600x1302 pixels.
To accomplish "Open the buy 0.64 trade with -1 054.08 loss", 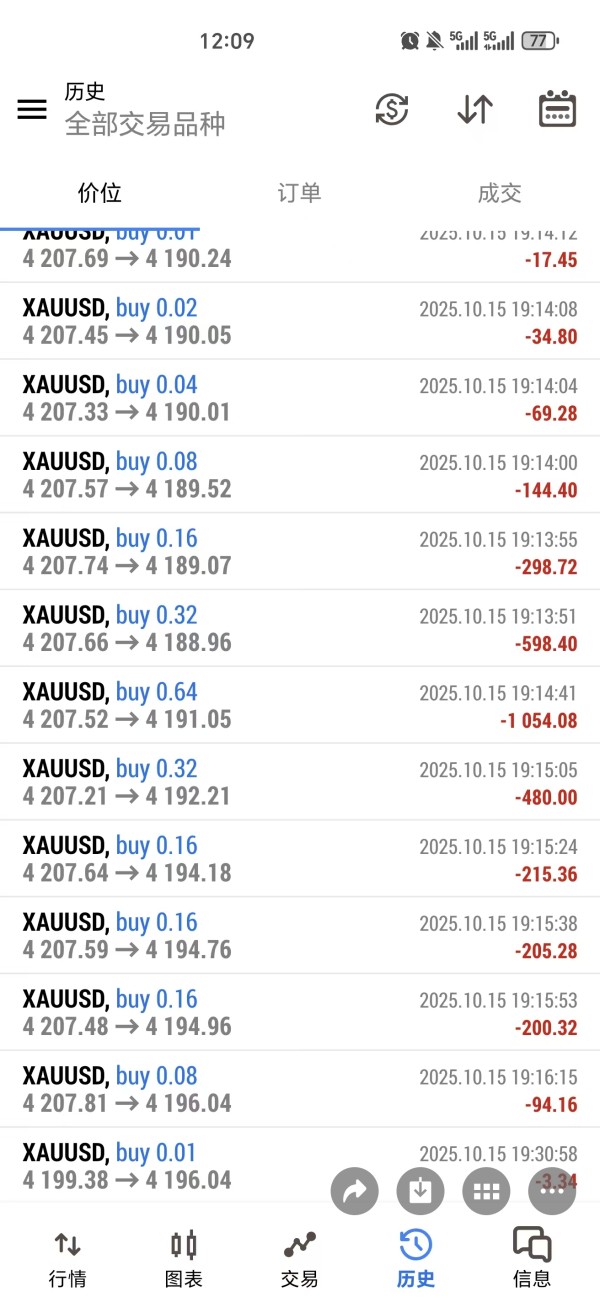I will (300, 705).
